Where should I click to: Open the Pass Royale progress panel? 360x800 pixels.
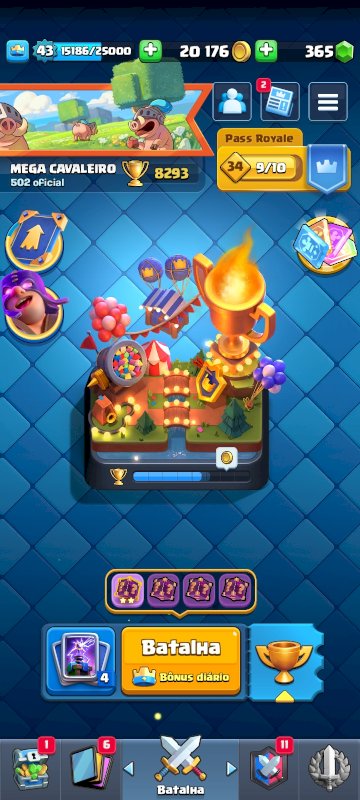pos(284,162)
